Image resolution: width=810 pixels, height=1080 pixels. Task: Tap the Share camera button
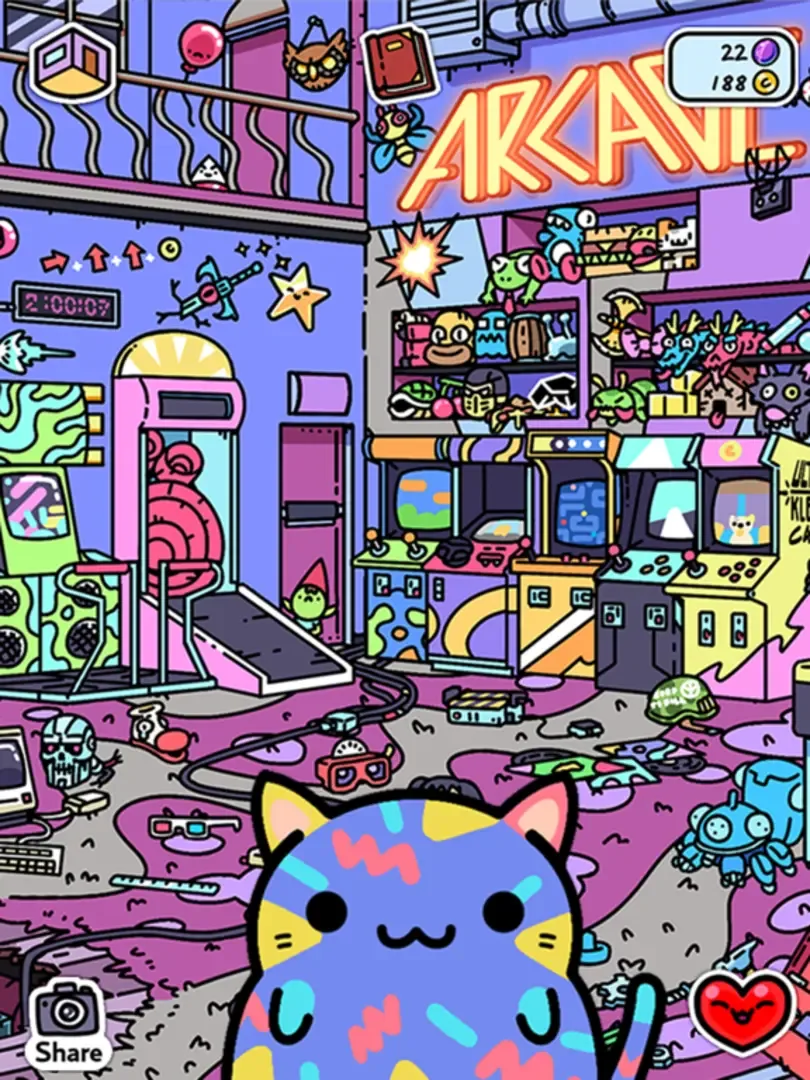coord(69,1022)
